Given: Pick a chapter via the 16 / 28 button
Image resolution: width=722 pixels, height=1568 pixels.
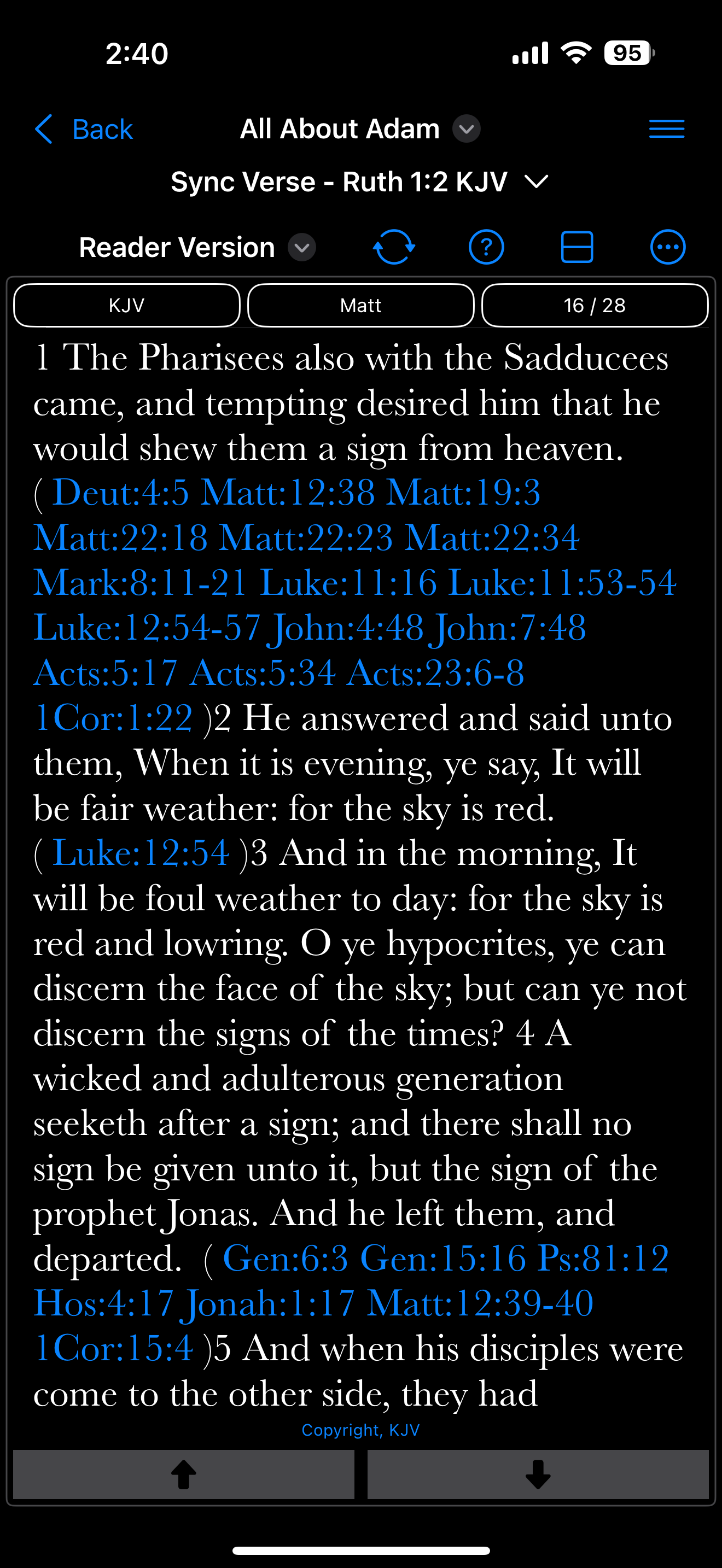Looking at the screenshot, I should click(595, 305).
